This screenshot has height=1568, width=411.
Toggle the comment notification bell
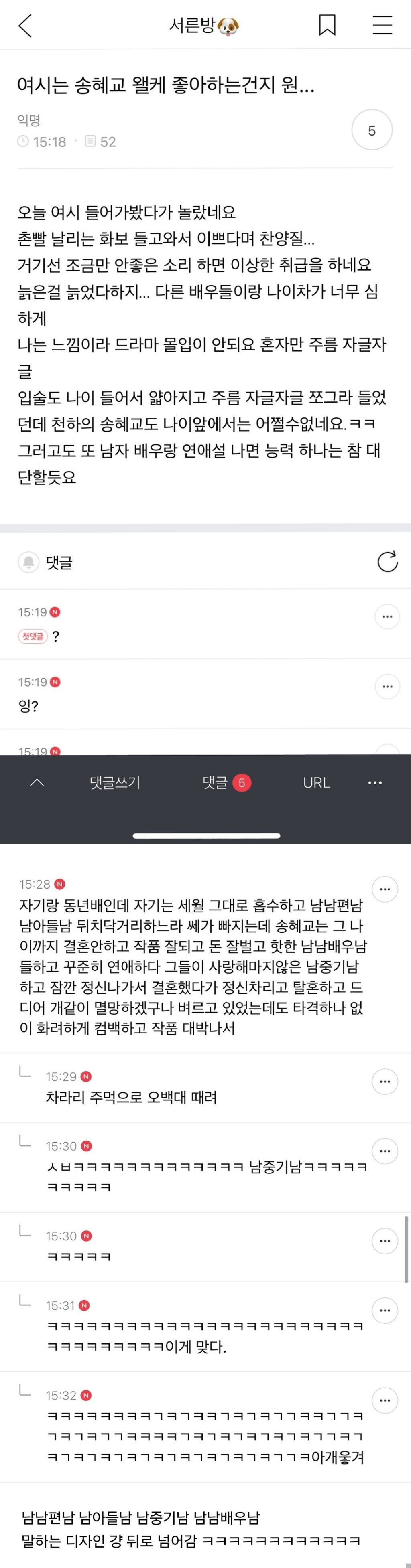[28, 562]
